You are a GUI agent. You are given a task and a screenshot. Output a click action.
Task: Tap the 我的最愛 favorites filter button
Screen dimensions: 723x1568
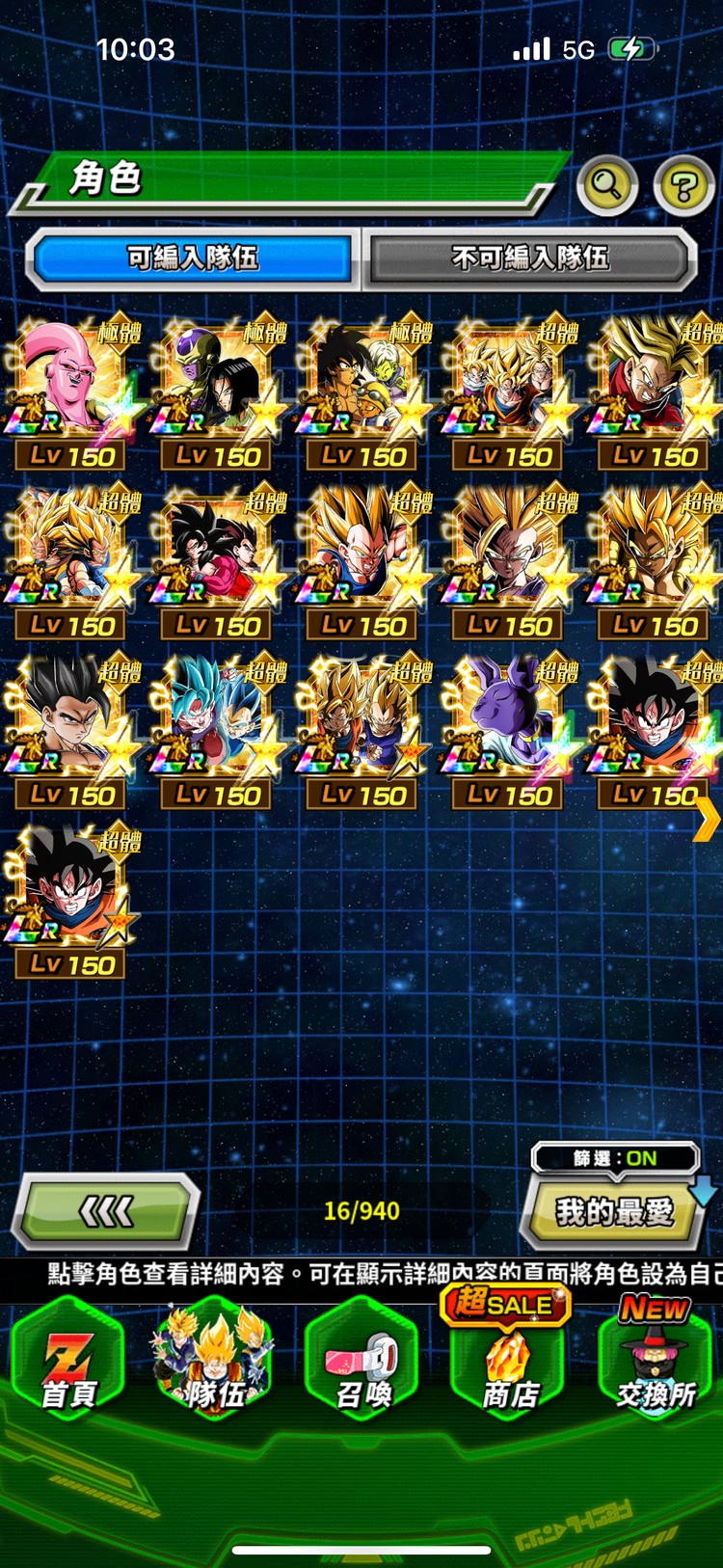tap(614, 1212)
